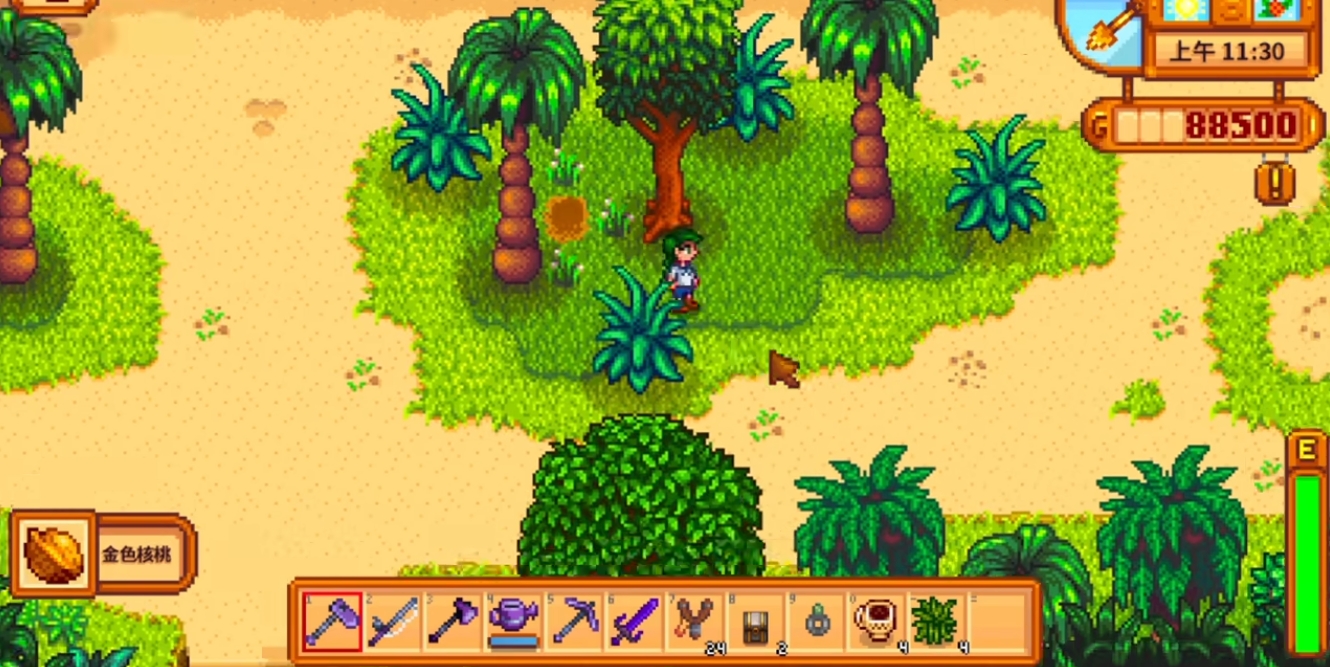This screenshot has height=667, width=1330.
Task: Select the coffee cup in the toolbar
Action: pos(878,620)
